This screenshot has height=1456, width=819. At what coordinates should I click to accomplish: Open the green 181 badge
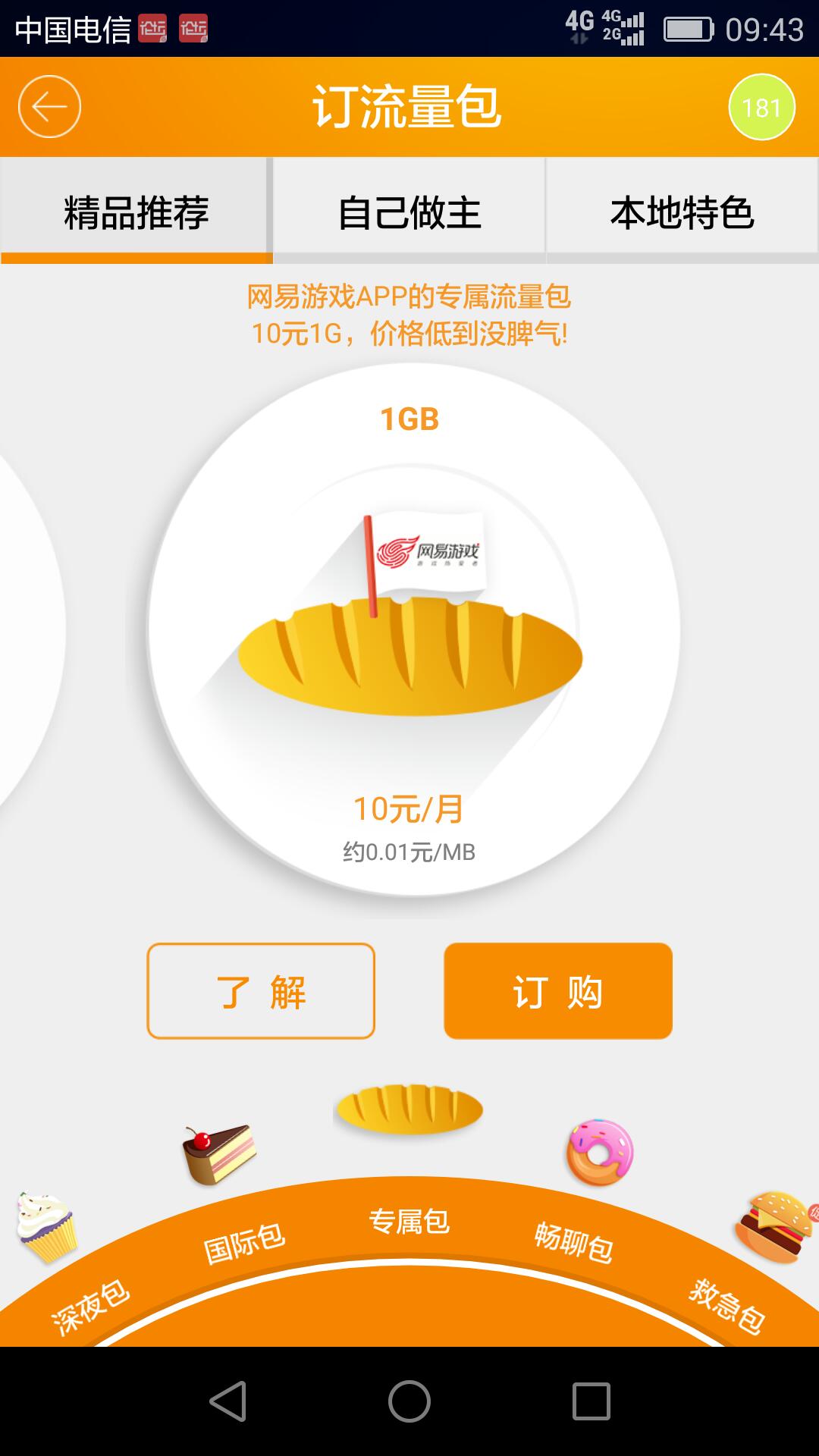pyautogui.click(x=761, y=107)
